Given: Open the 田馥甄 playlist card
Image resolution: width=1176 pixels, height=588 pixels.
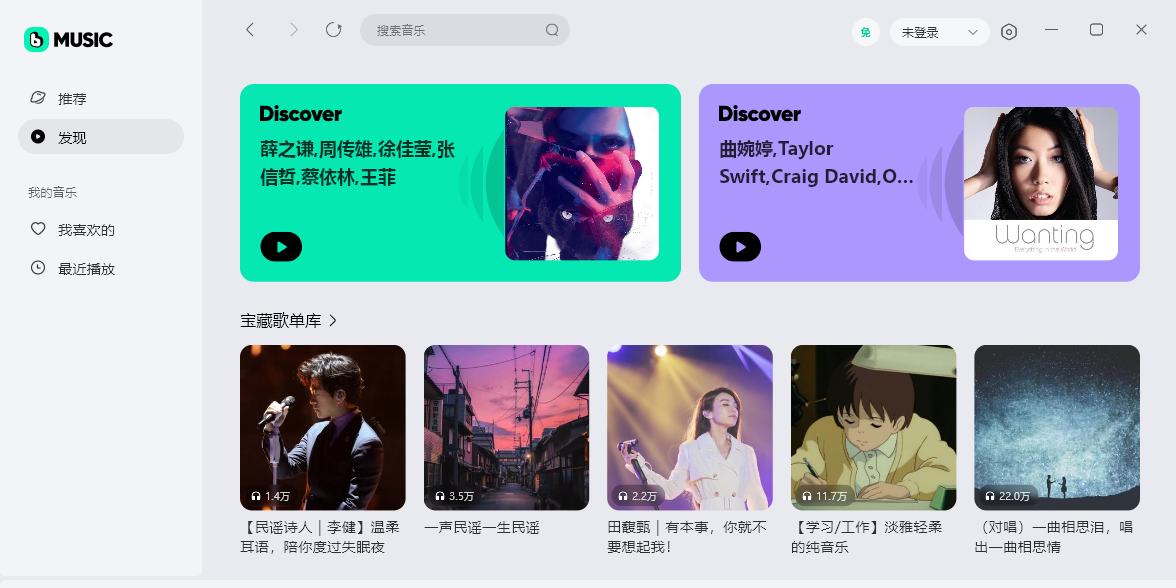Looking at the screenshot, I should 689,428.
